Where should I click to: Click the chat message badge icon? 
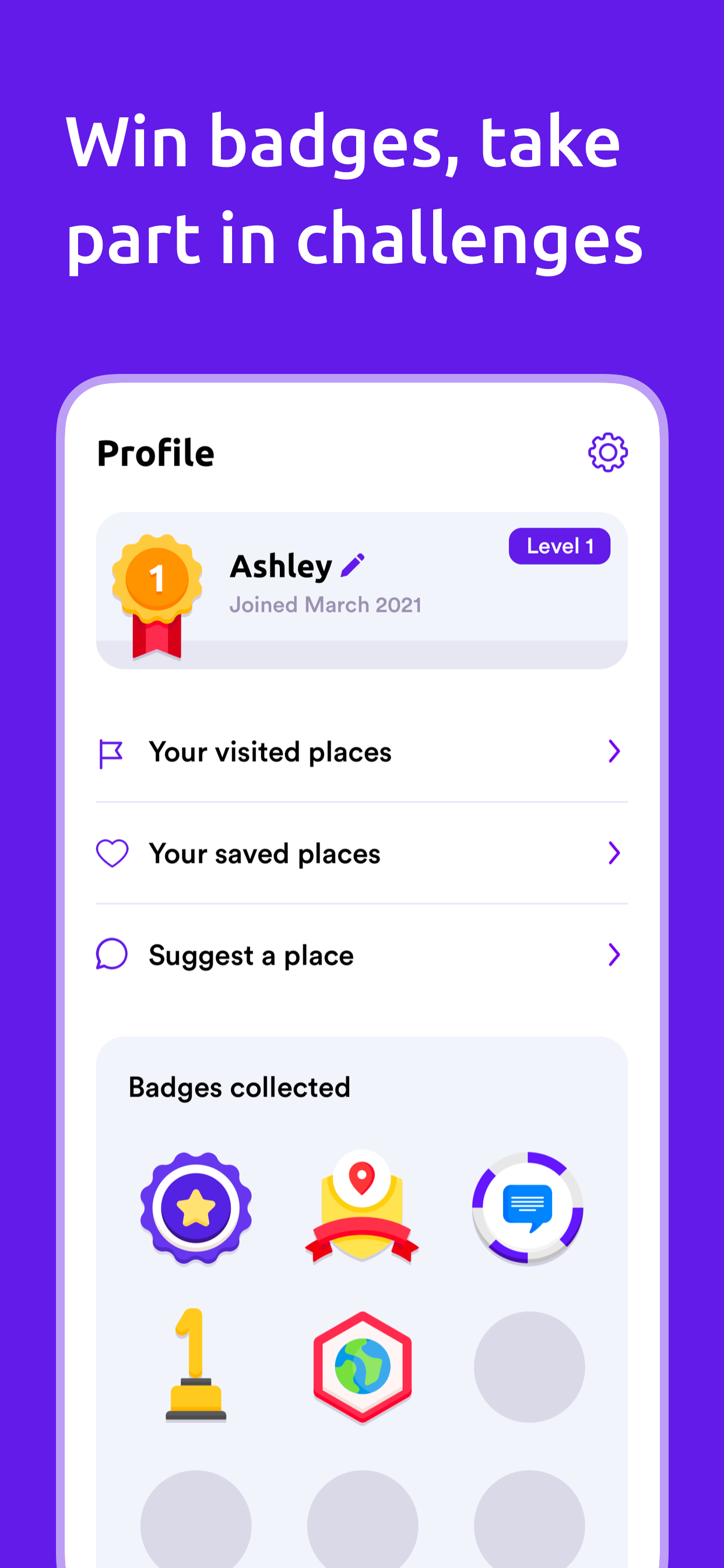click(x=527, y=1207)
